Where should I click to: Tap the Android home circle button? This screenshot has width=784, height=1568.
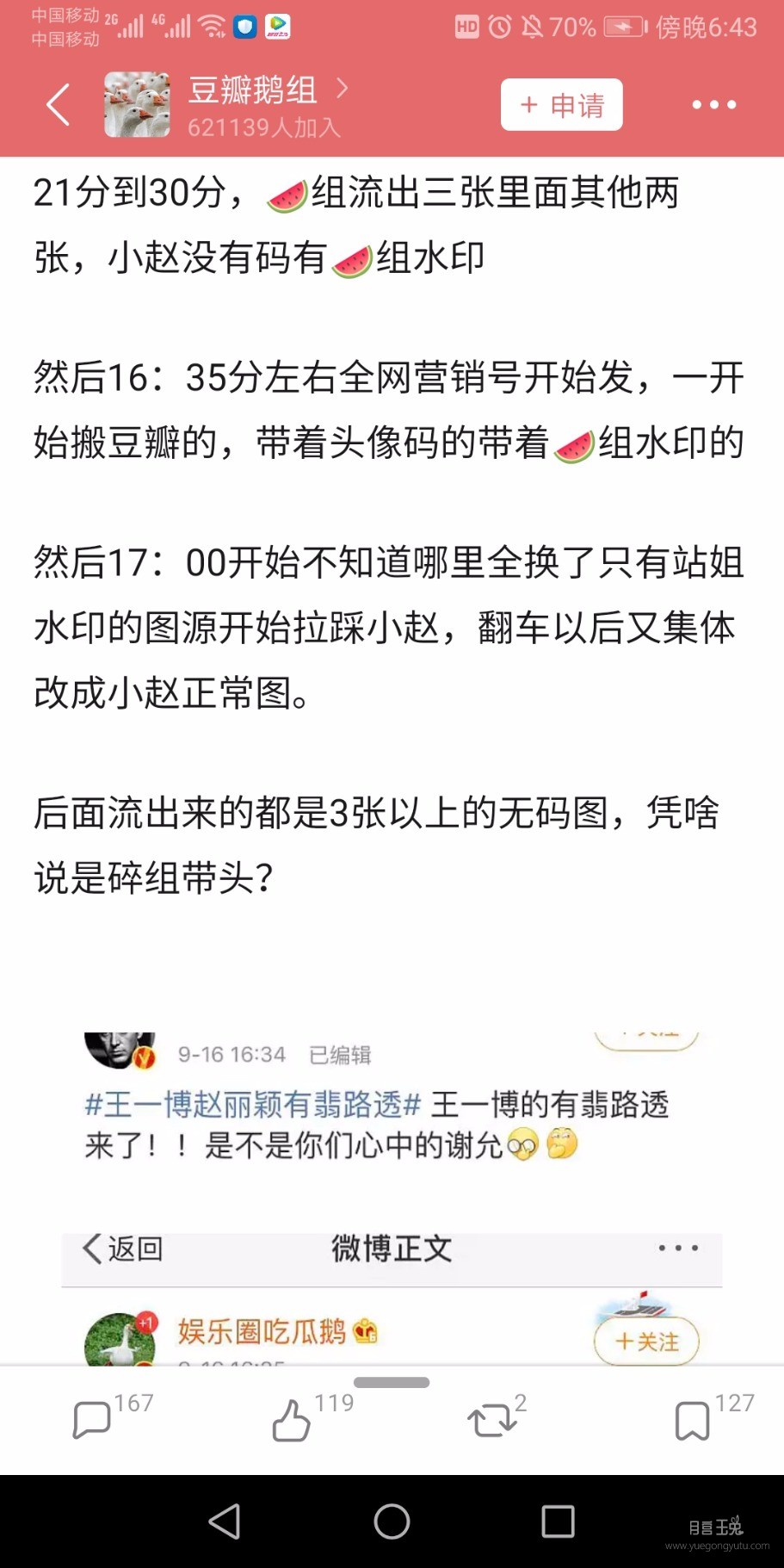point(392,1522)
